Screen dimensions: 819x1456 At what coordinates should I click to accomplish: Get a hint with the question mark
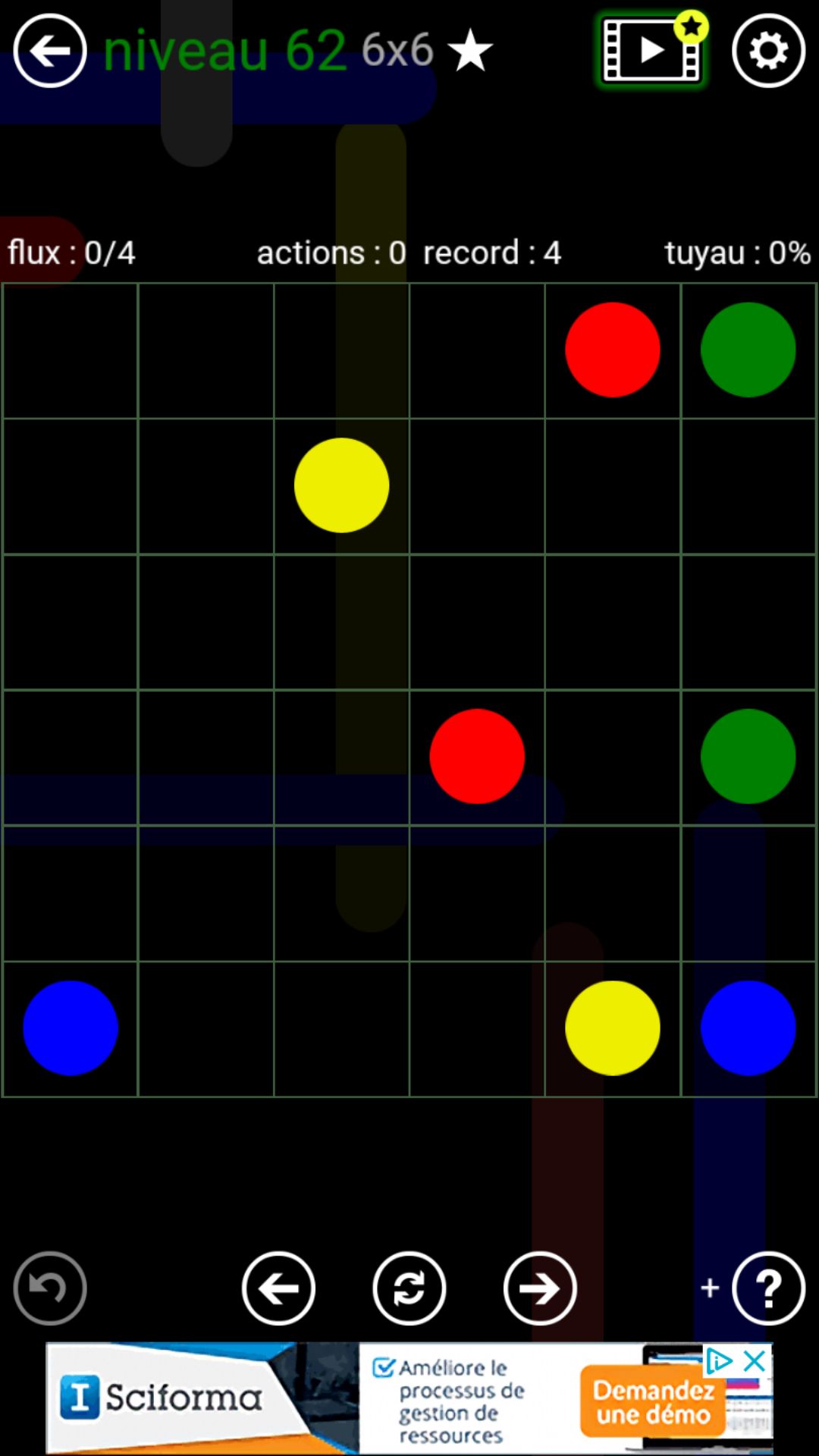[768, 1288]
